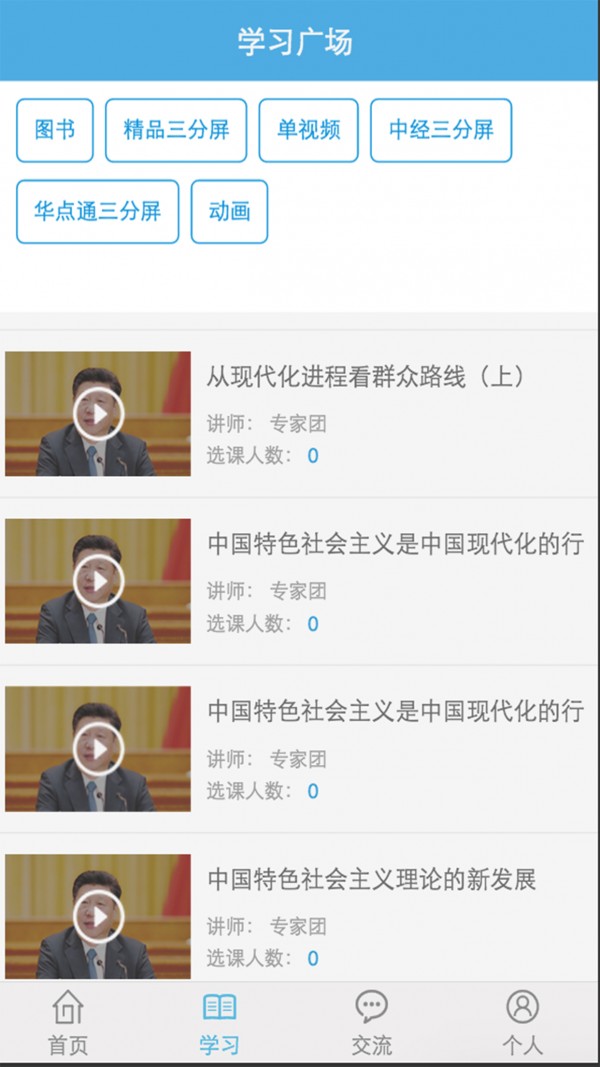Choose the 单视频 category
The width and height of the screenshot is (600, 1067).
(x=308, y=130)
